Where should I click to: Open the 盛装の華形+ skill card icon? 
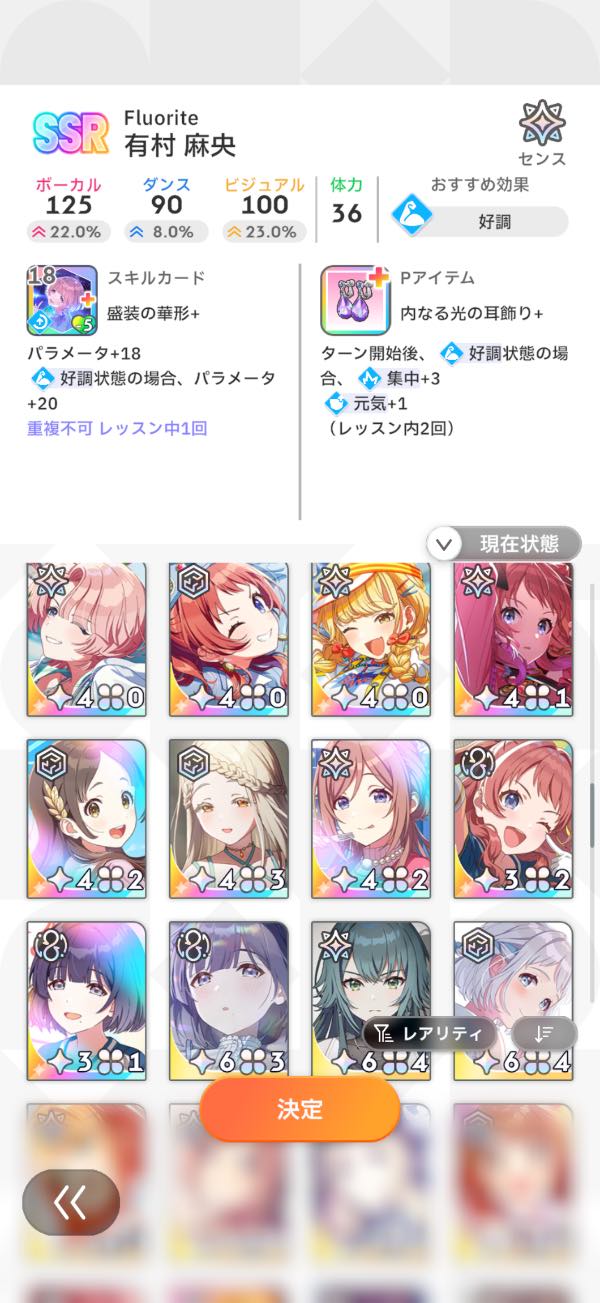[x=61, y=300]
